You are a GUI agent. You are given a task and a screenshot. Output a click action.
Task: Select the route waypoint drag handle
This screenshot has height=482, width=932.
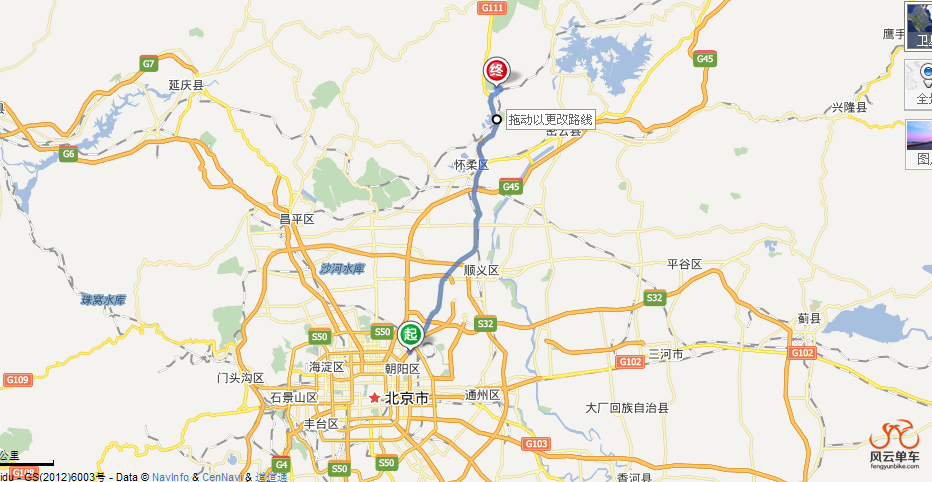pyautogui.click(x=497, y=119)
